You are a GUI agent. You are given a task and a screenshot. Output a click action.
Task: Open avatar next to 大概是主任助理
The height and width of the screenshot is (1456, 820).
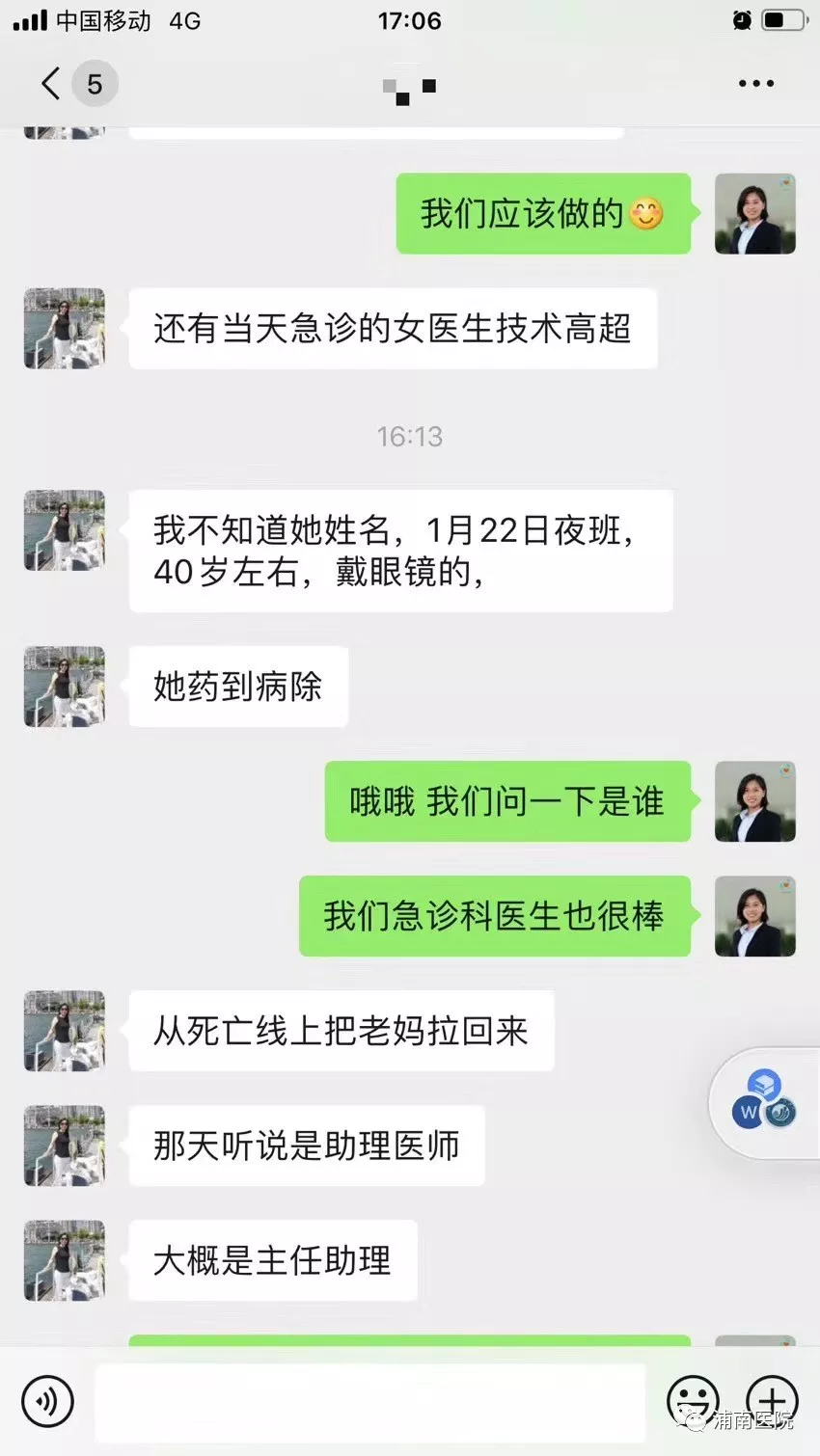(65, 1260)
